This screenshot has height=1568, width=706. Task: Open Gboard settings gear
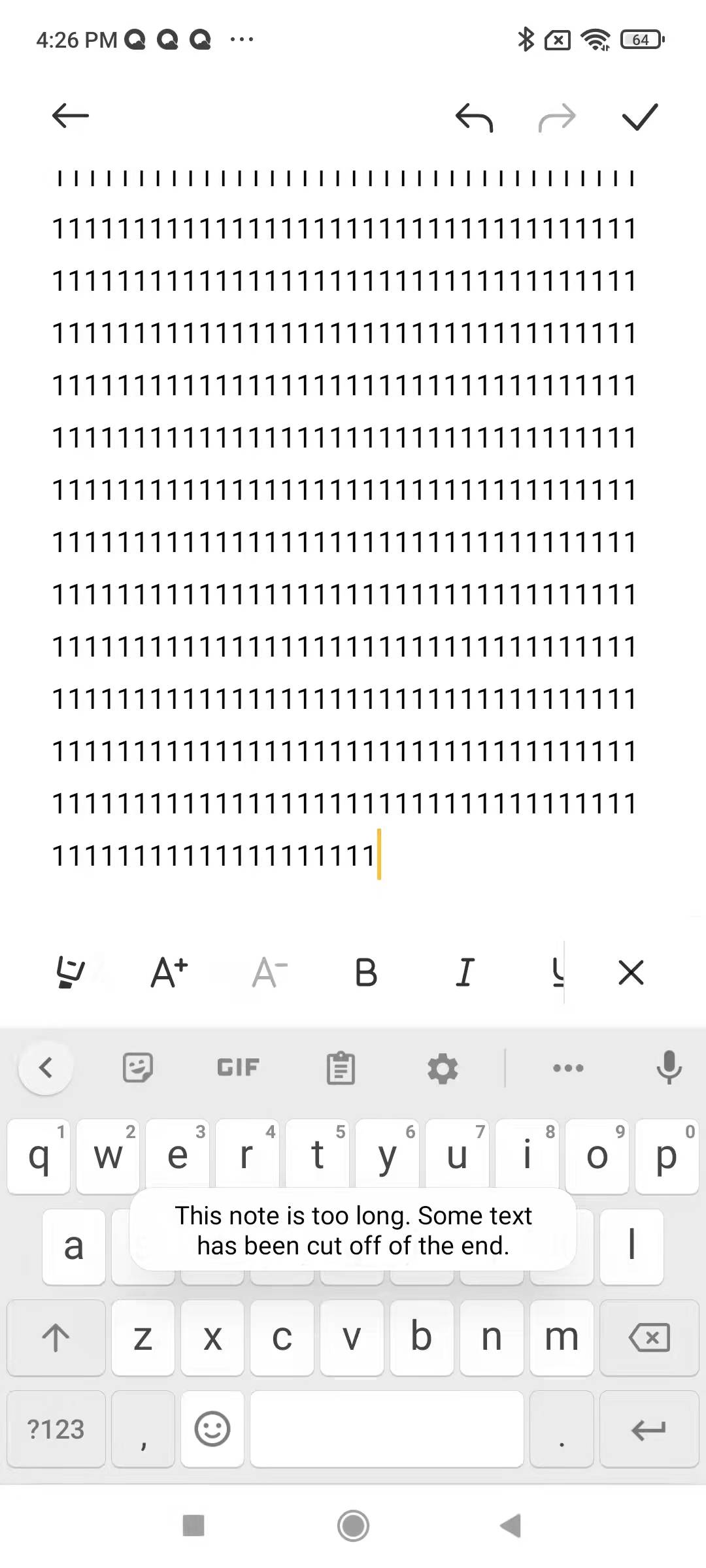pyautogui.click(x=443, y=1068)
